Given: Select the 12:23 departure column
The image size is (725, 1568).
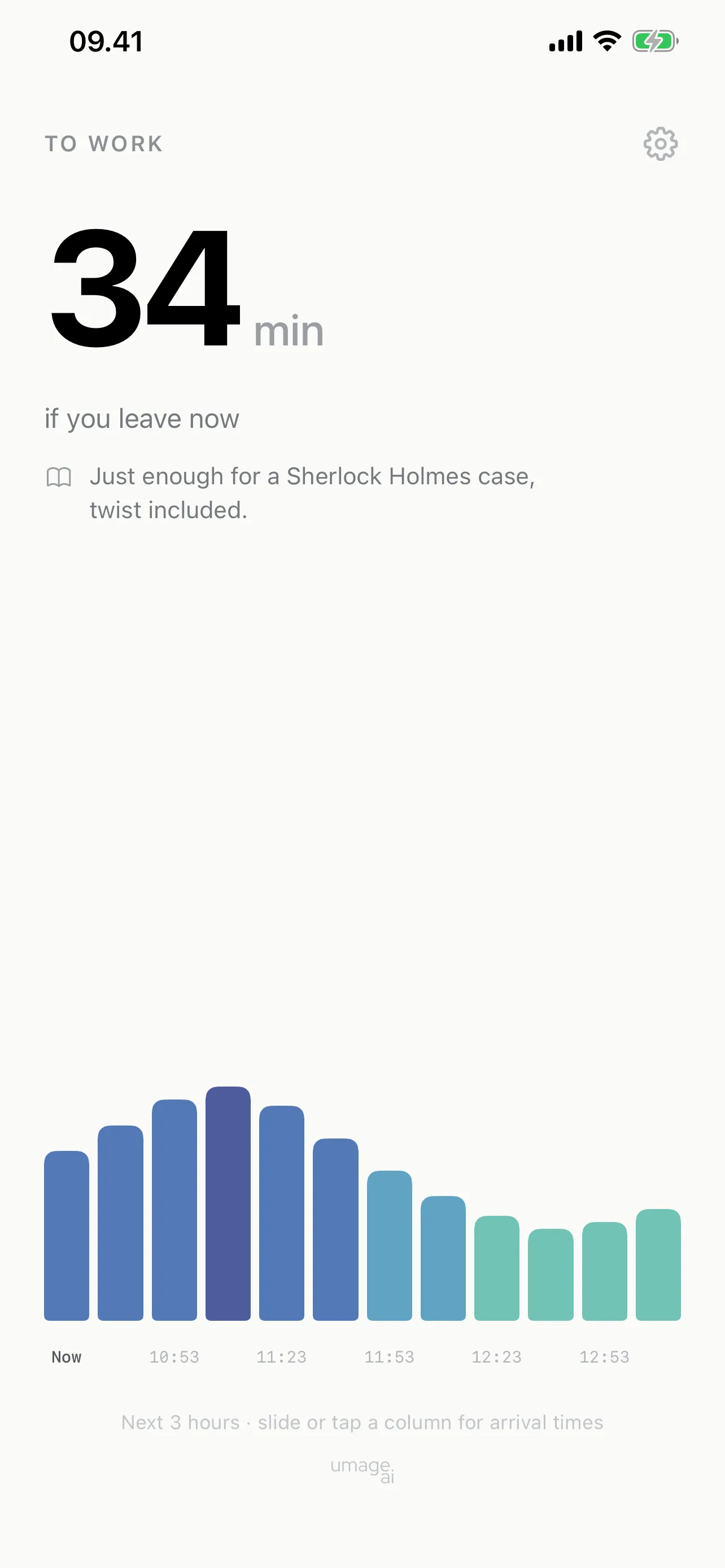Looking at the screenshot, I should (497, 1268).
